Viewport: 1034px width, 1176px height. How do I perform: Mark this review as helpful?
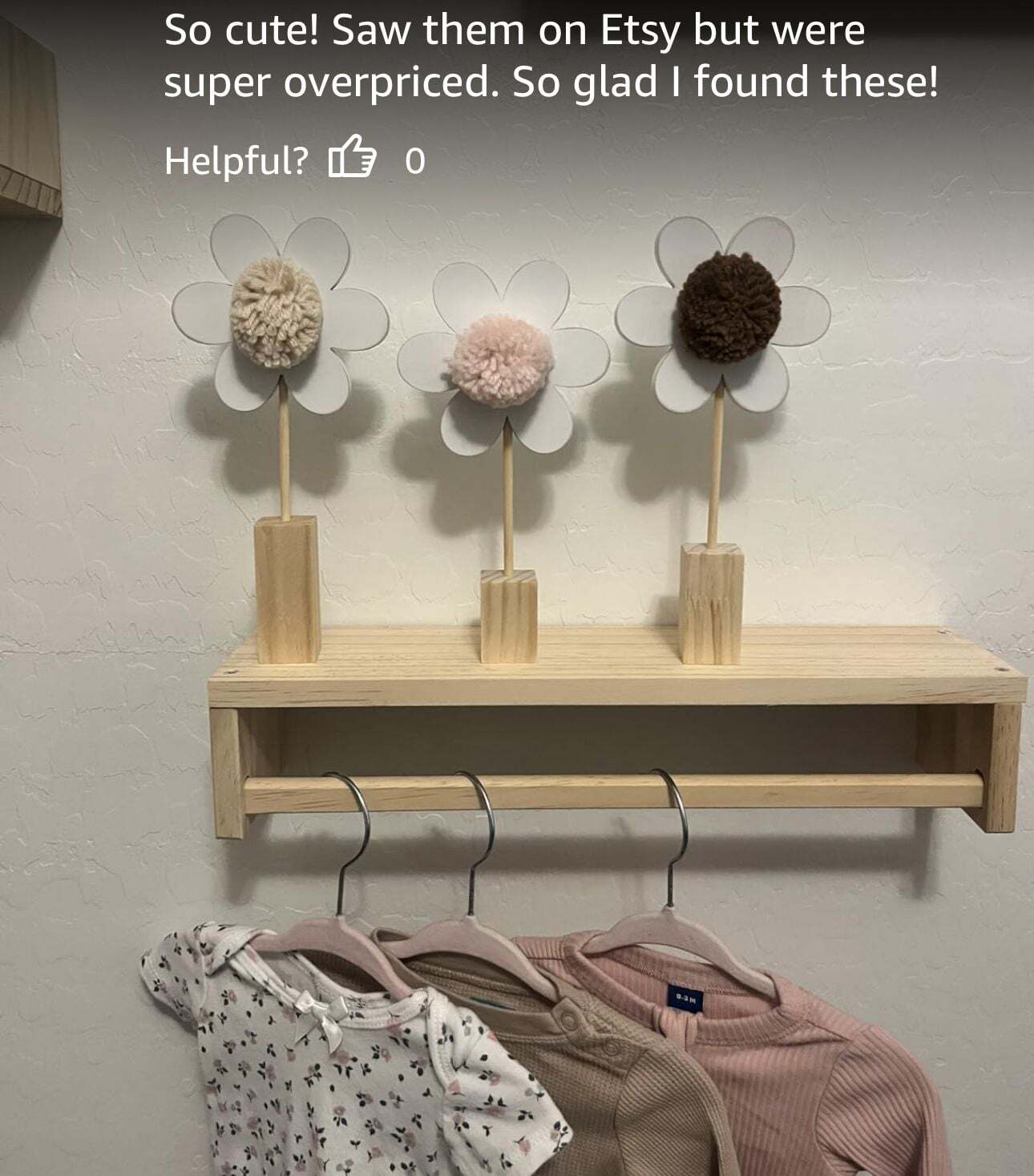pyautogui.click(x=351, y=157)
